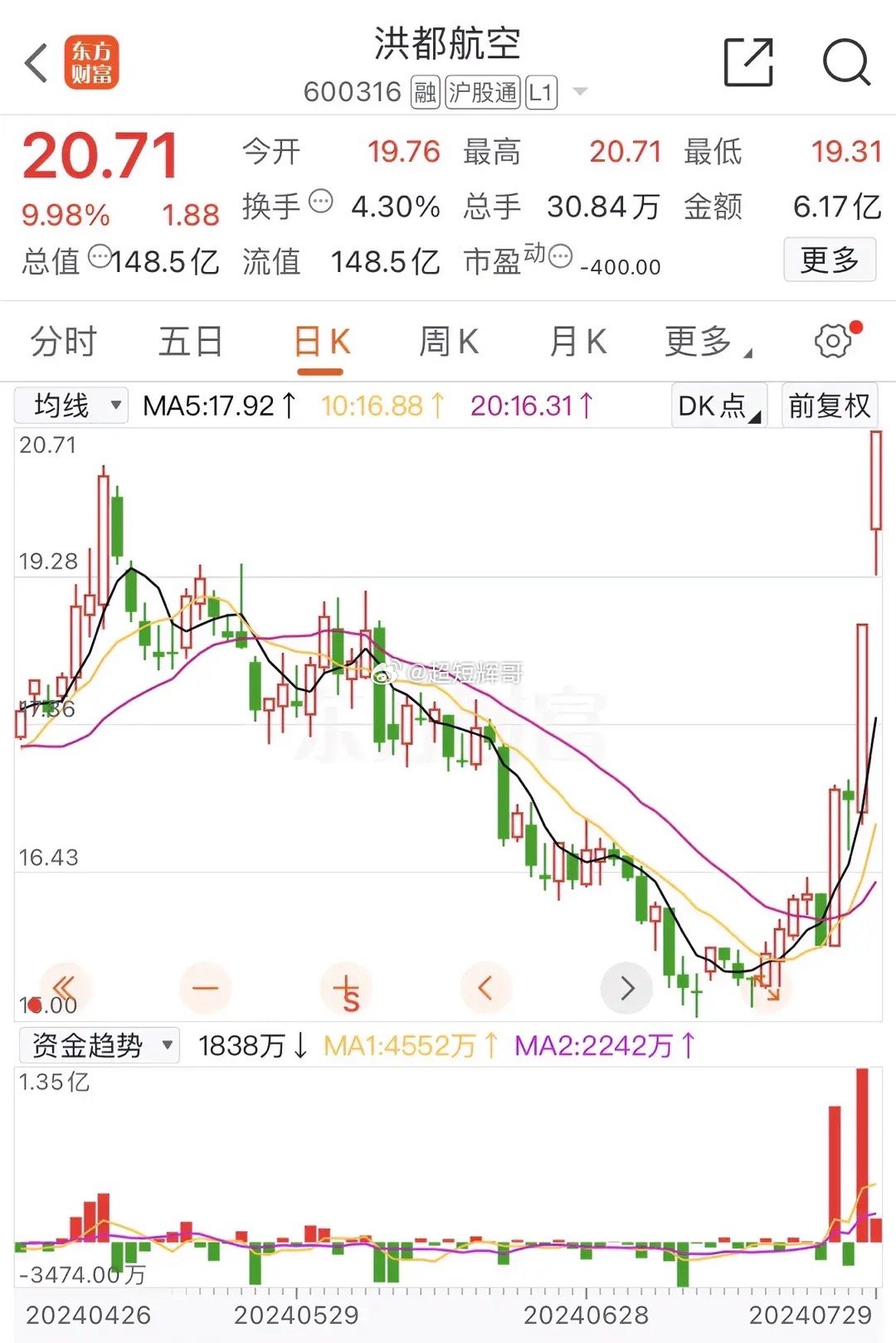Zoom out the K-line chart with minus
Screen dimensions: 896x1343
pyautogui.click(x=205, y=988)
